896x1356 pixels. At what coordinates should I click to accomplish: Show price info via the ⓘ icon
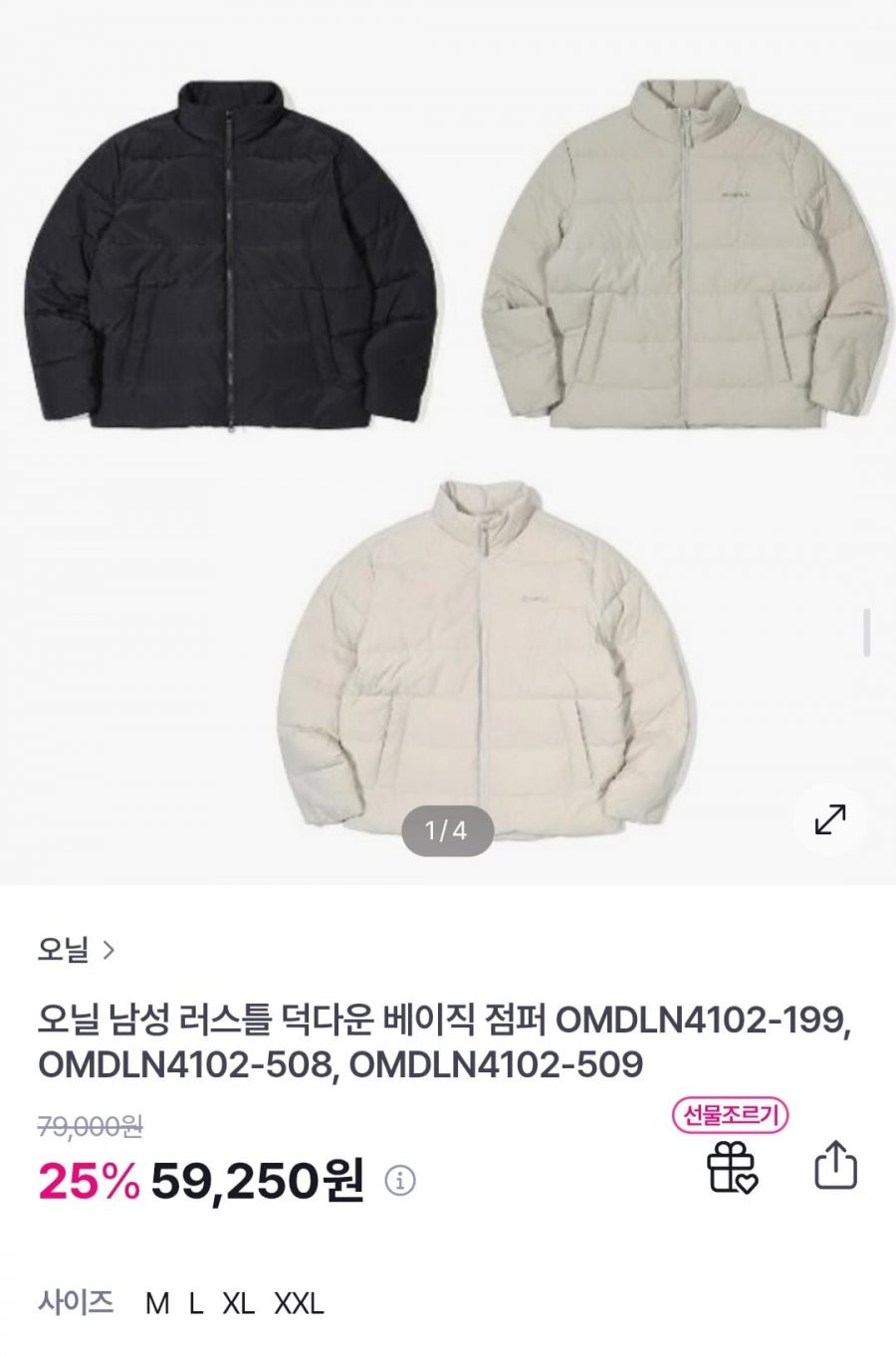tap(399, 1181)
